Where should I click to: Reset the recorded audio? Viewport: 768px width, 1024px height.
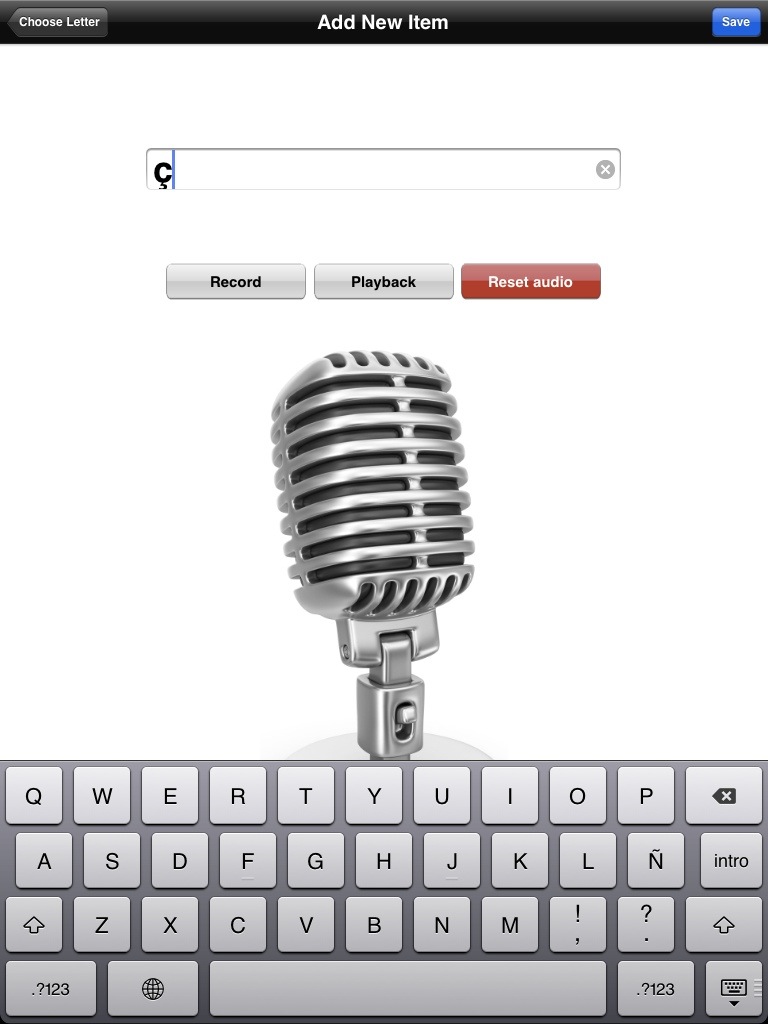pyautogui.click(x=530, y=282)
